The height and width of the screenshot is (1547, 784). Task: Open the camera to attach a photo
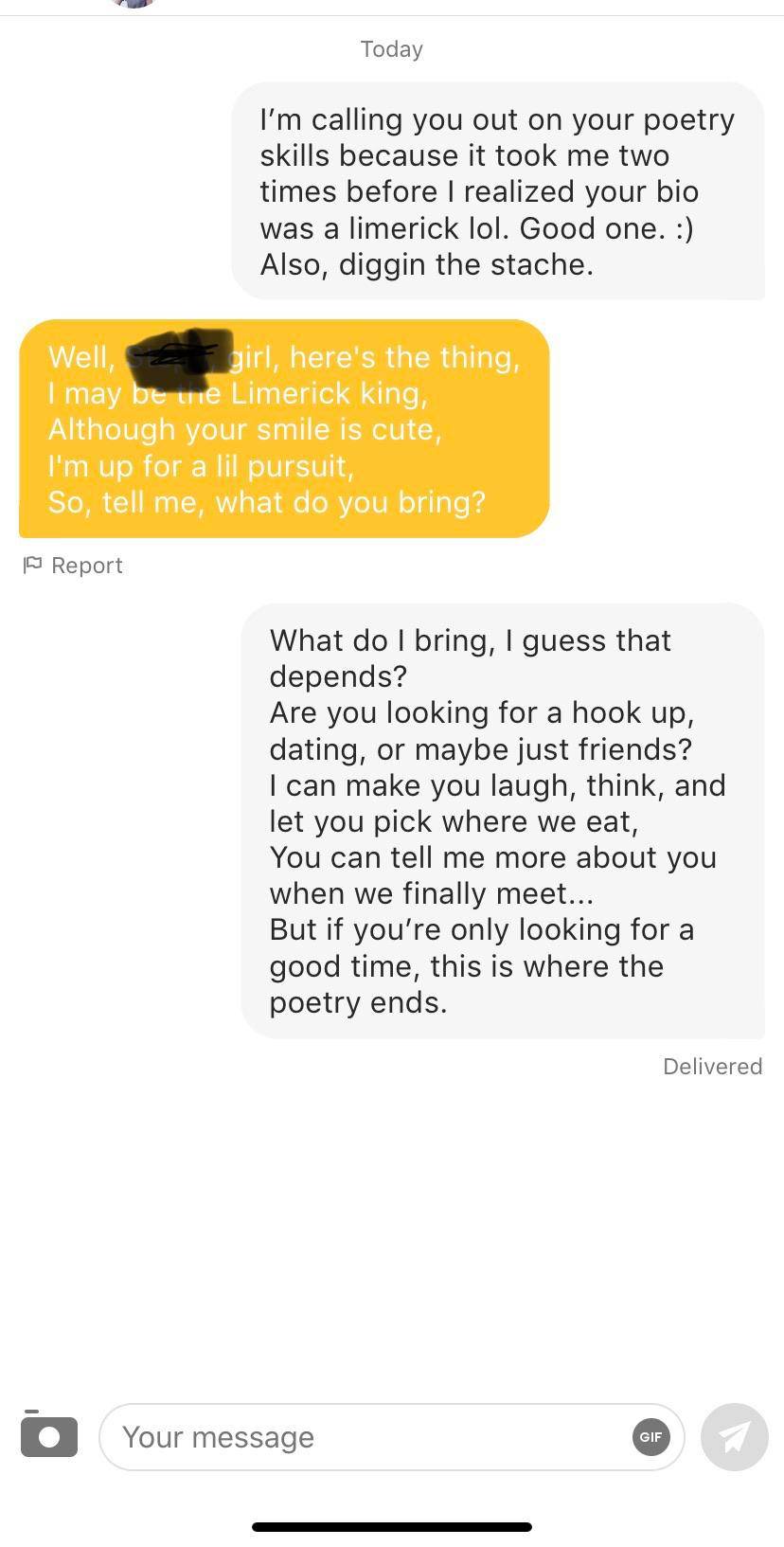48,1435
